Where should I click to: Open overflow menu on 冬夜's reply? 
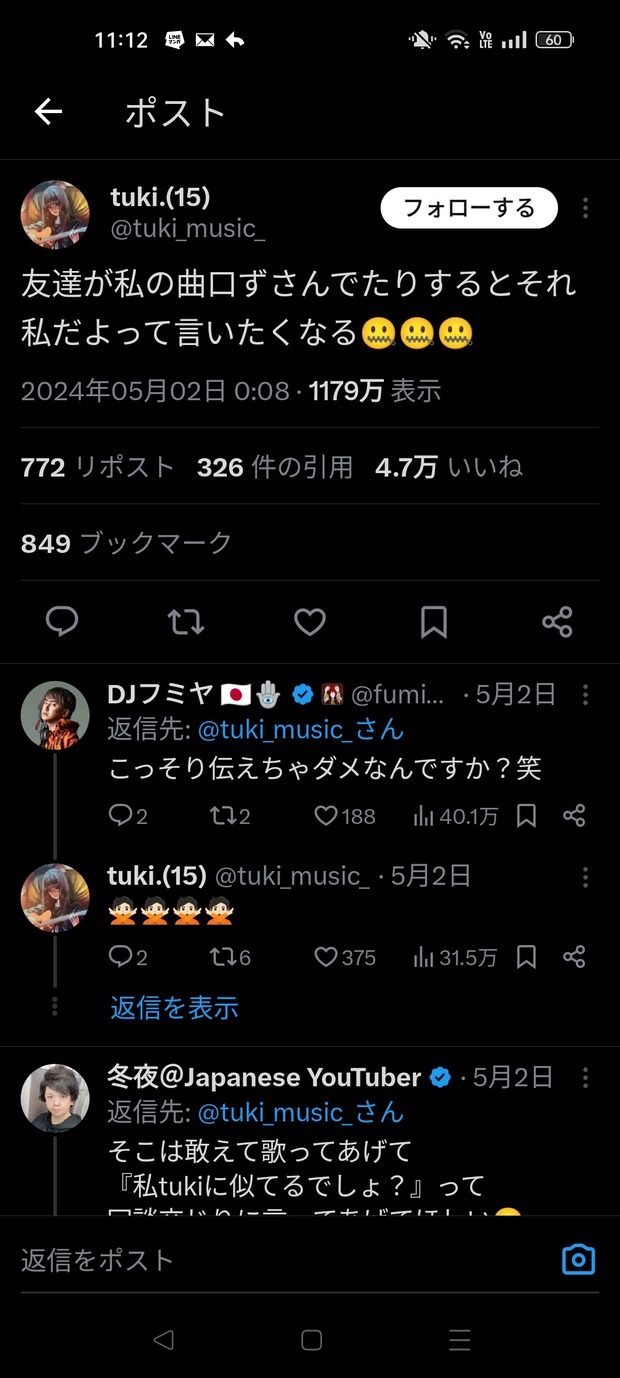click(585, 1078)
